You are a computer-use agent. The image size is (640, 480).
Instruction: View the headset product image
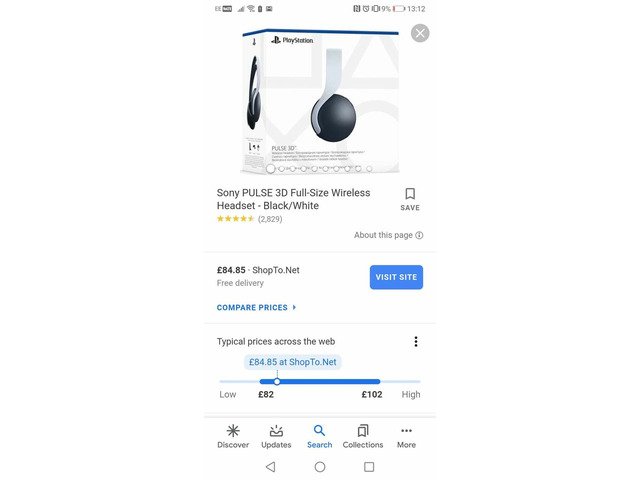coord(319,102)
